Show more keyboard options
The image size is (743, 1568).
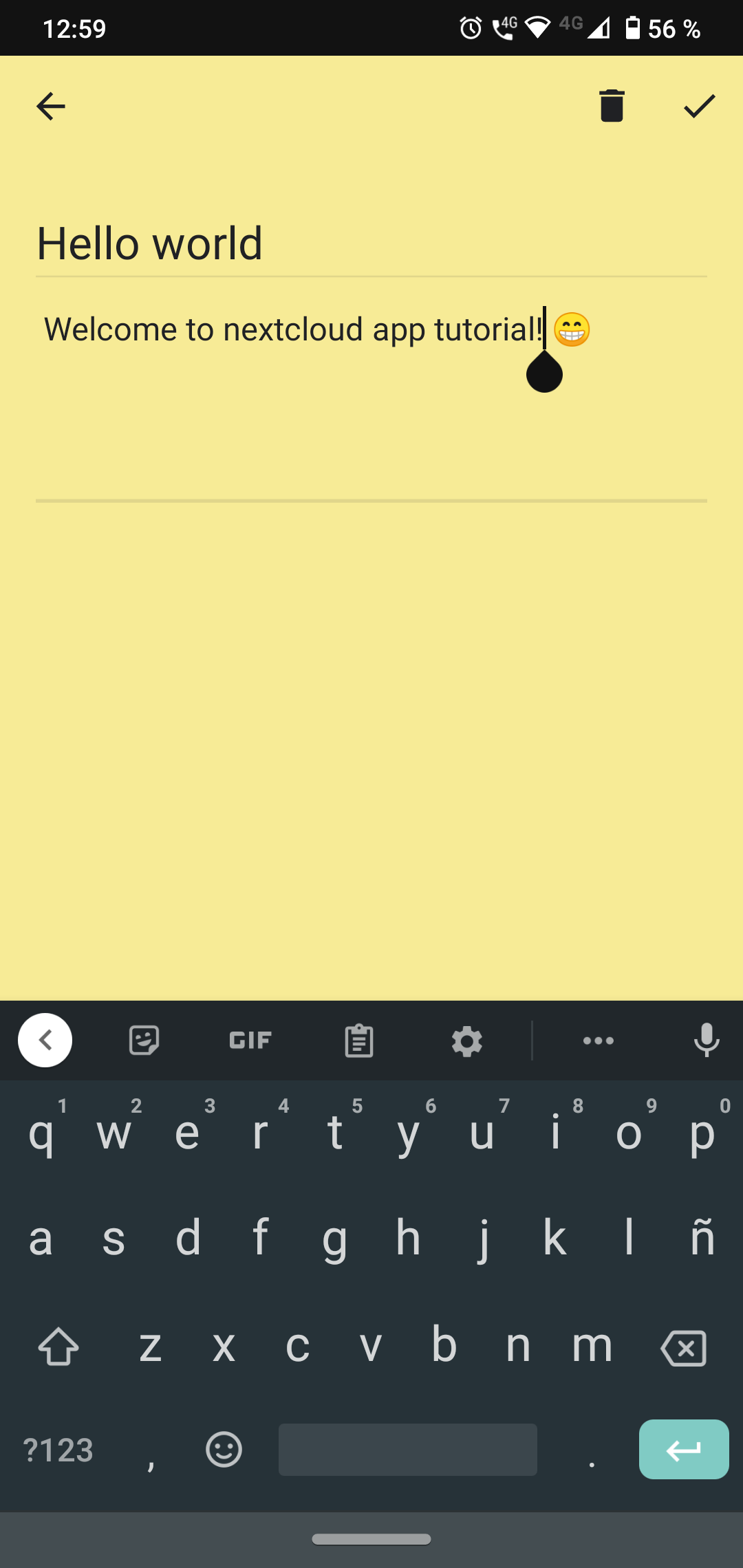598,1040
